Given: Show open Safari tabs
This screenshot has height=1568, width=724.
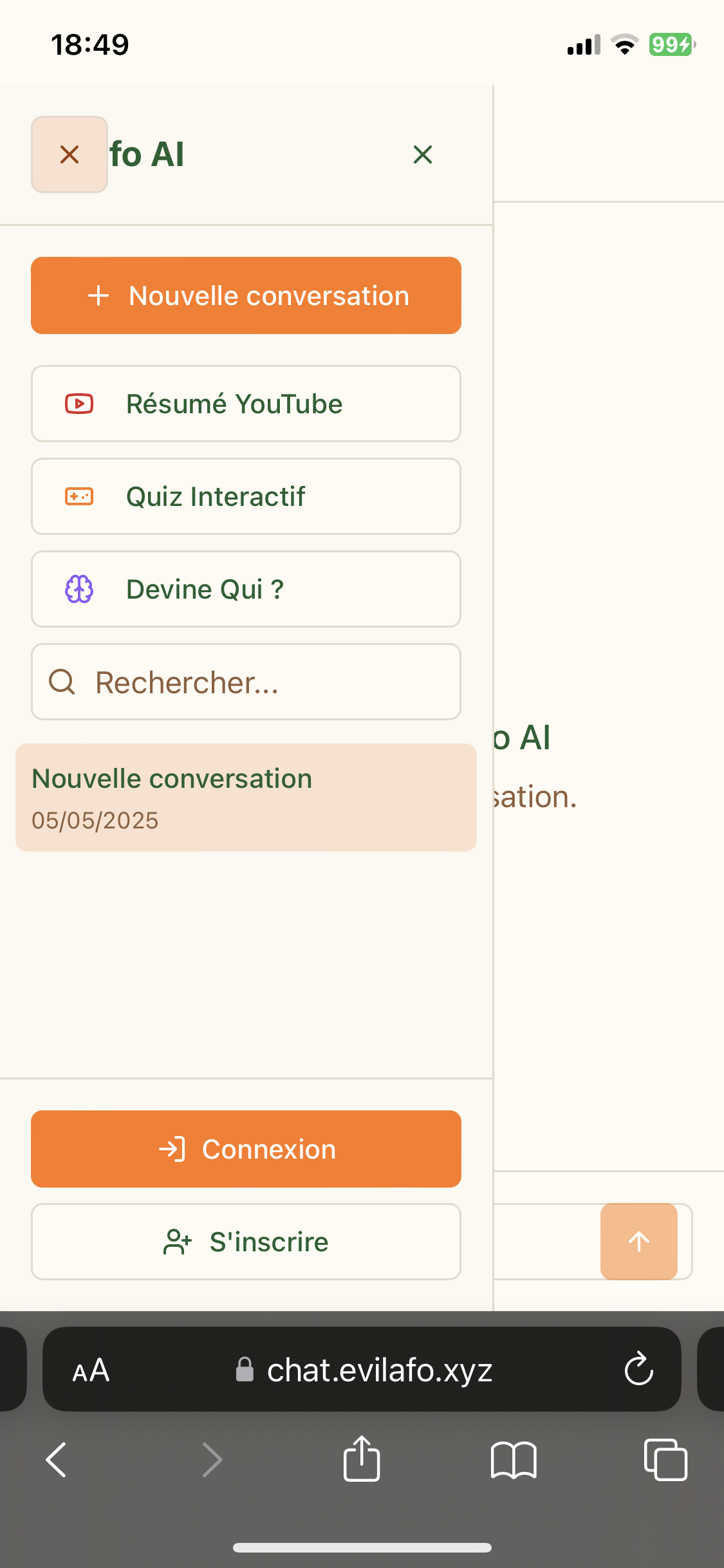Looking at the screenshot, I should (x=665, y=1460).
